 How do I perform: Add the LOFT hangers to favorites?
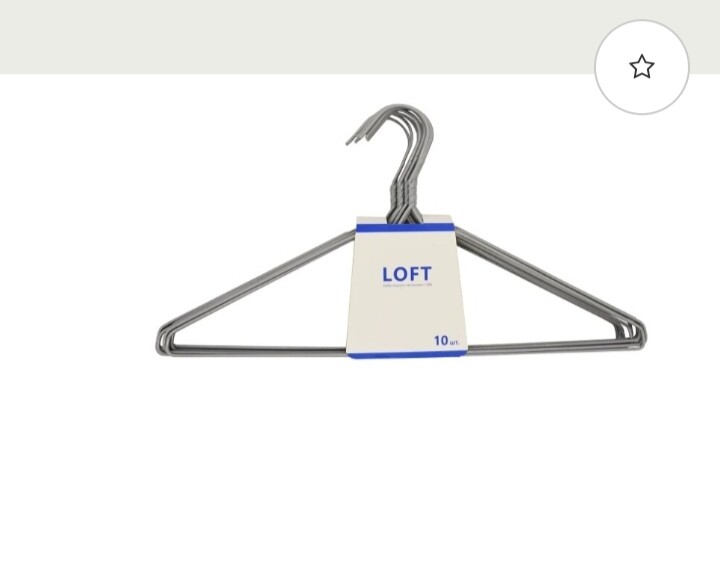tap(642, 67)
